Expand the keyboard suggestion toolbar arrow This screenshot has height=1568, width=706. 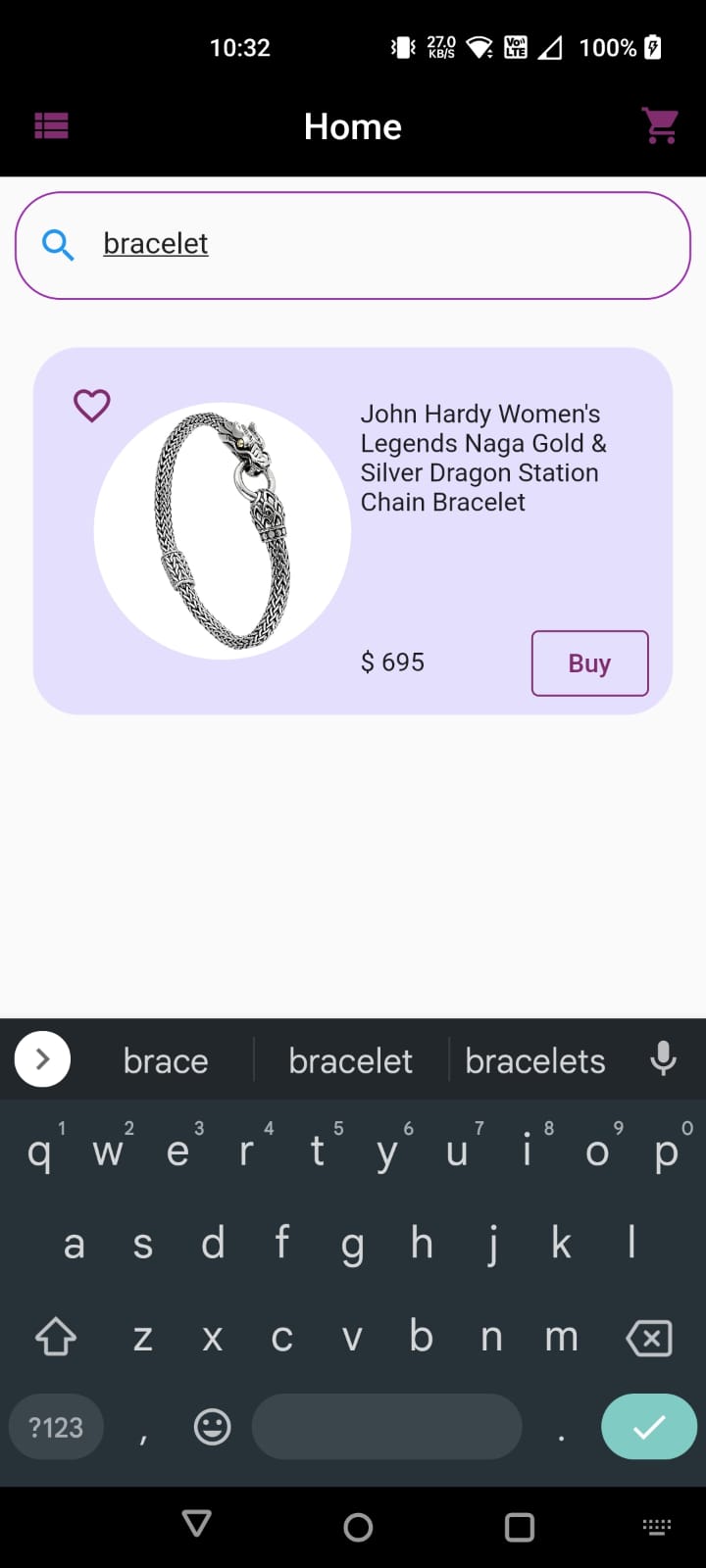coord(42,1059)
